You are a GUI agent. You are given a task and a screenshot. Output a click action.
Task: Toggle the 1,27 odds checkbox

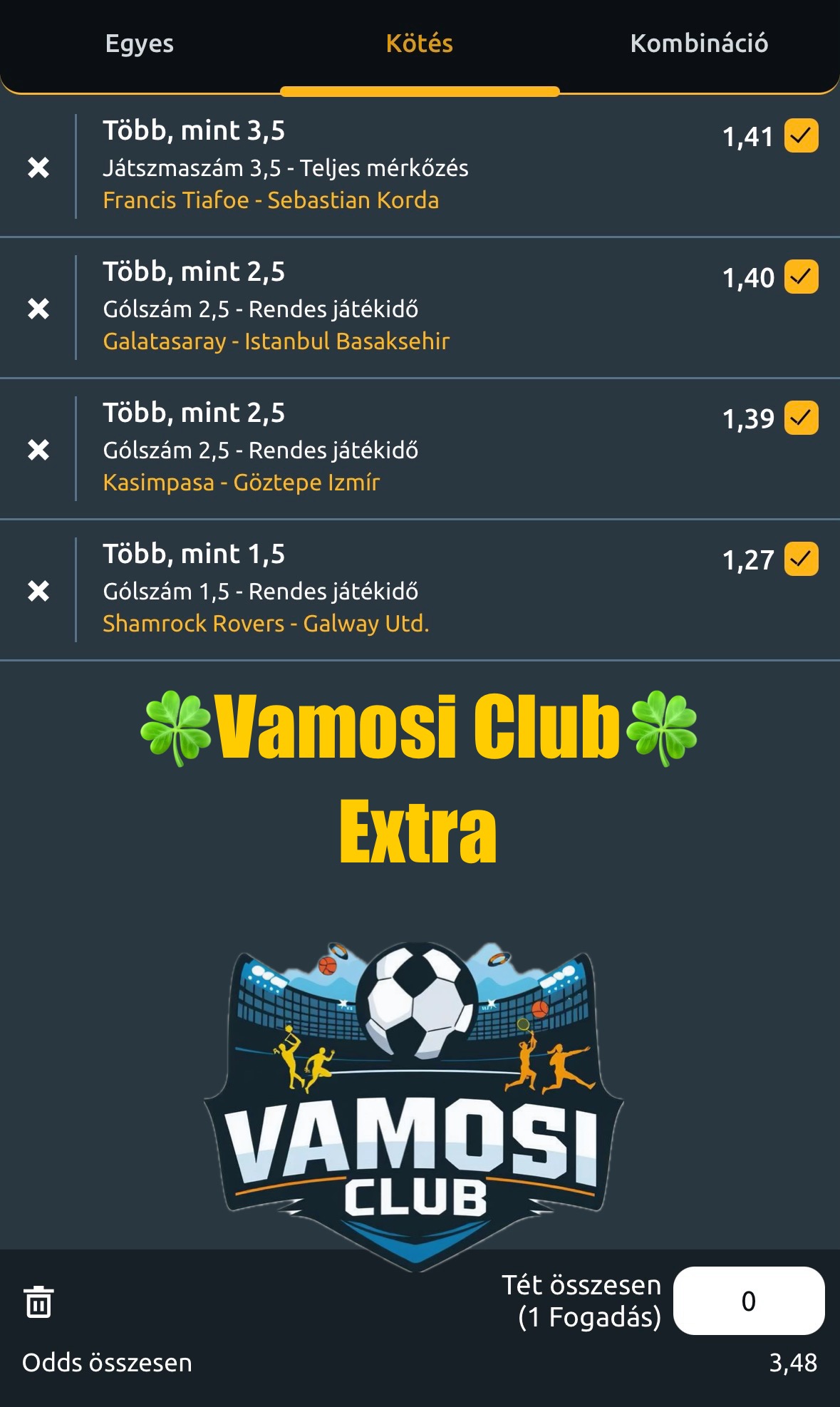click(802, 559)
